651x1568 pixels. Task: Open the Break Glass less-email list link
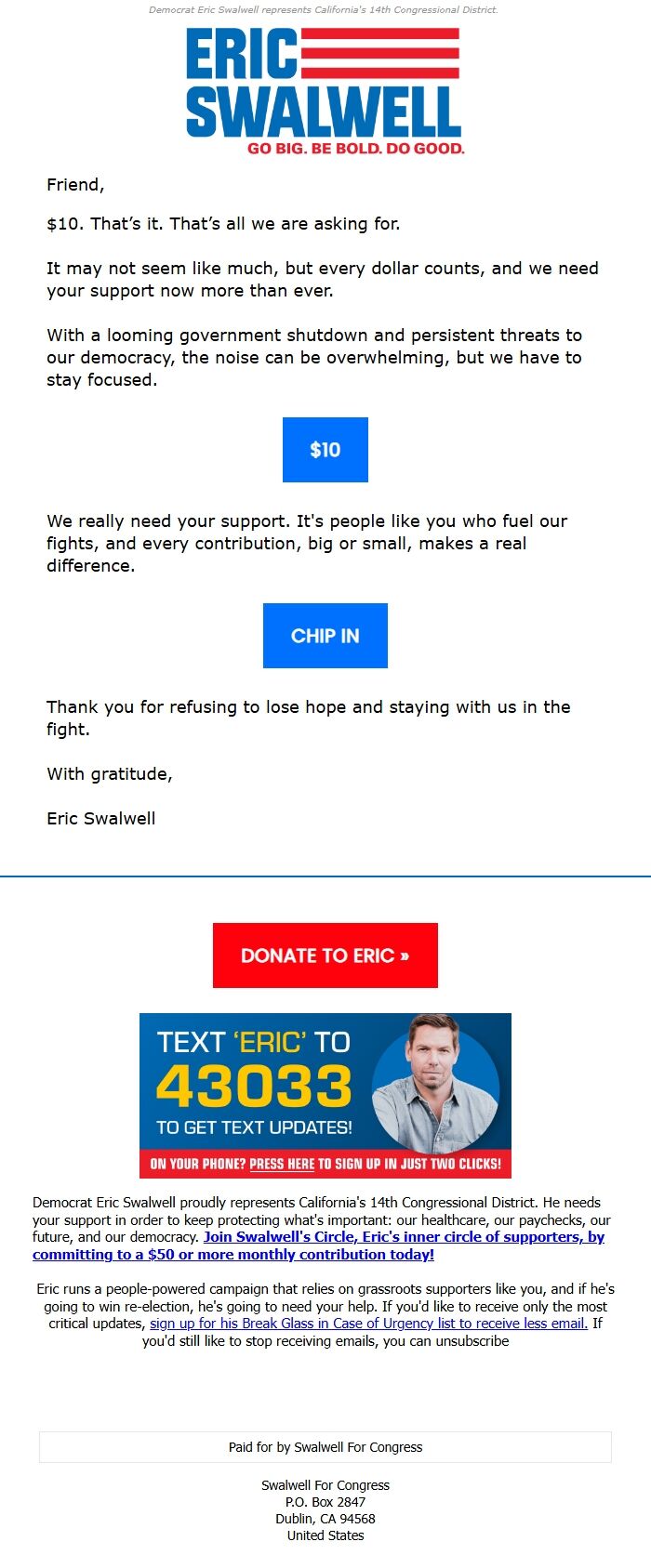coord(368,1324)
